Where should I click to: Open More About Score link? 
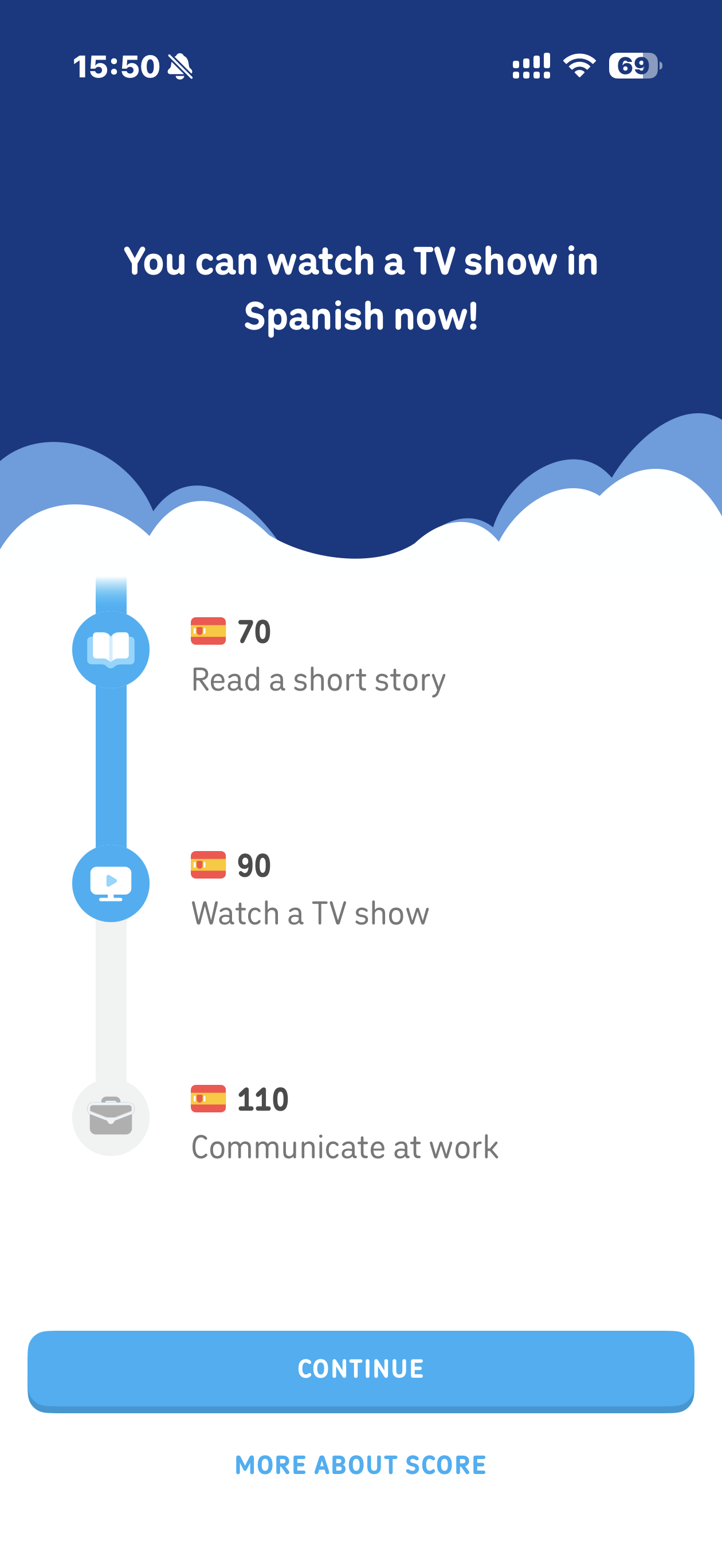click(360, 1465)
